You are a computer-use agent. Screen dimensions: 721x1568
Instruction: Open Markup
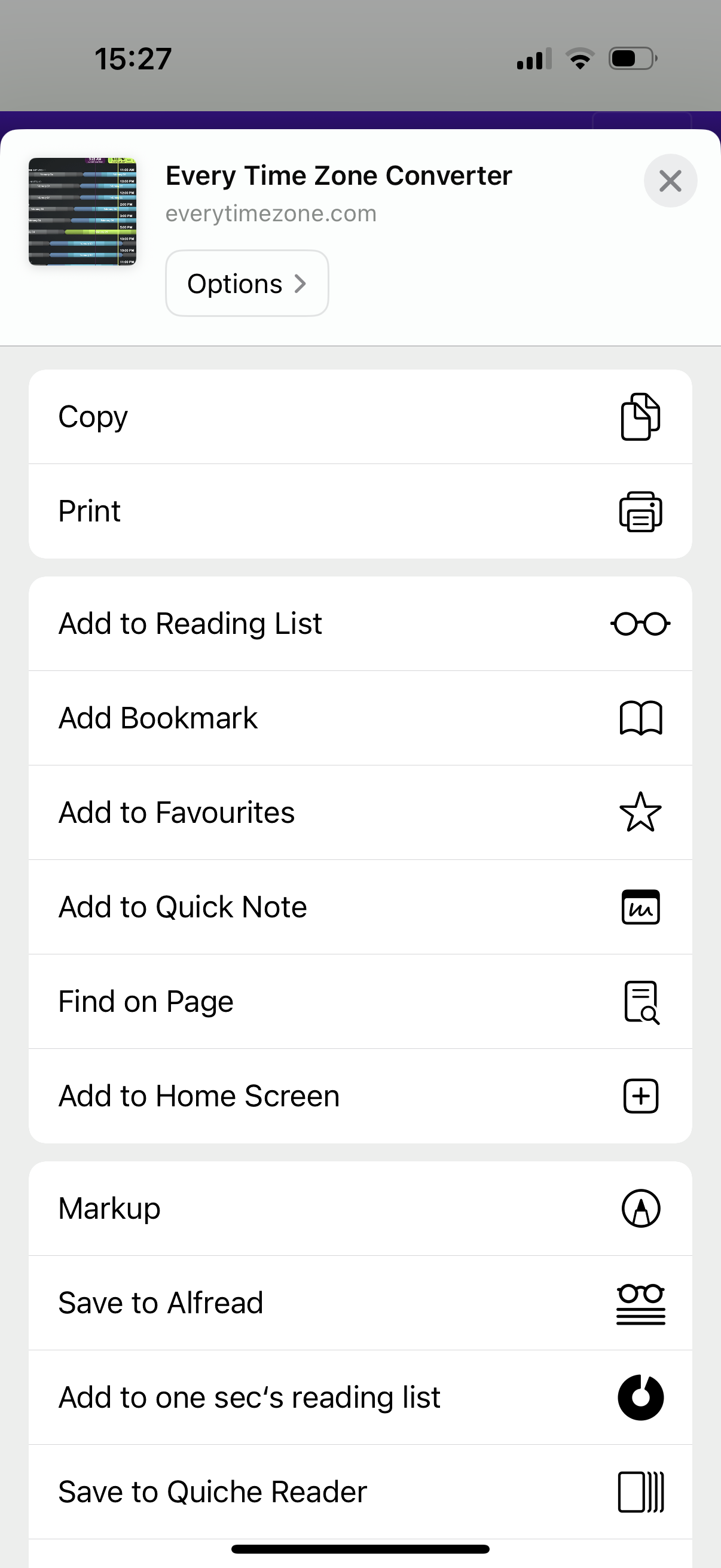point(360,1208)
